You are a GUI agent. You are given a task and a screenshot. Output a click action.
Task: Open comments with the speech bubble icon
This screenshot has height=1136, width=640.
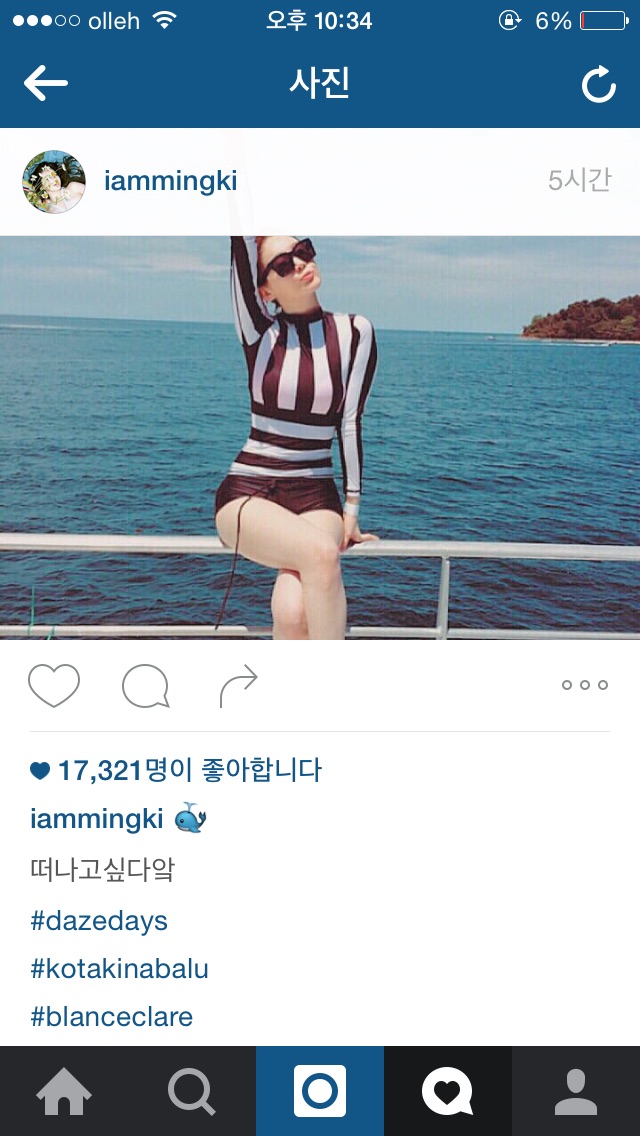[x=146, y=686]
